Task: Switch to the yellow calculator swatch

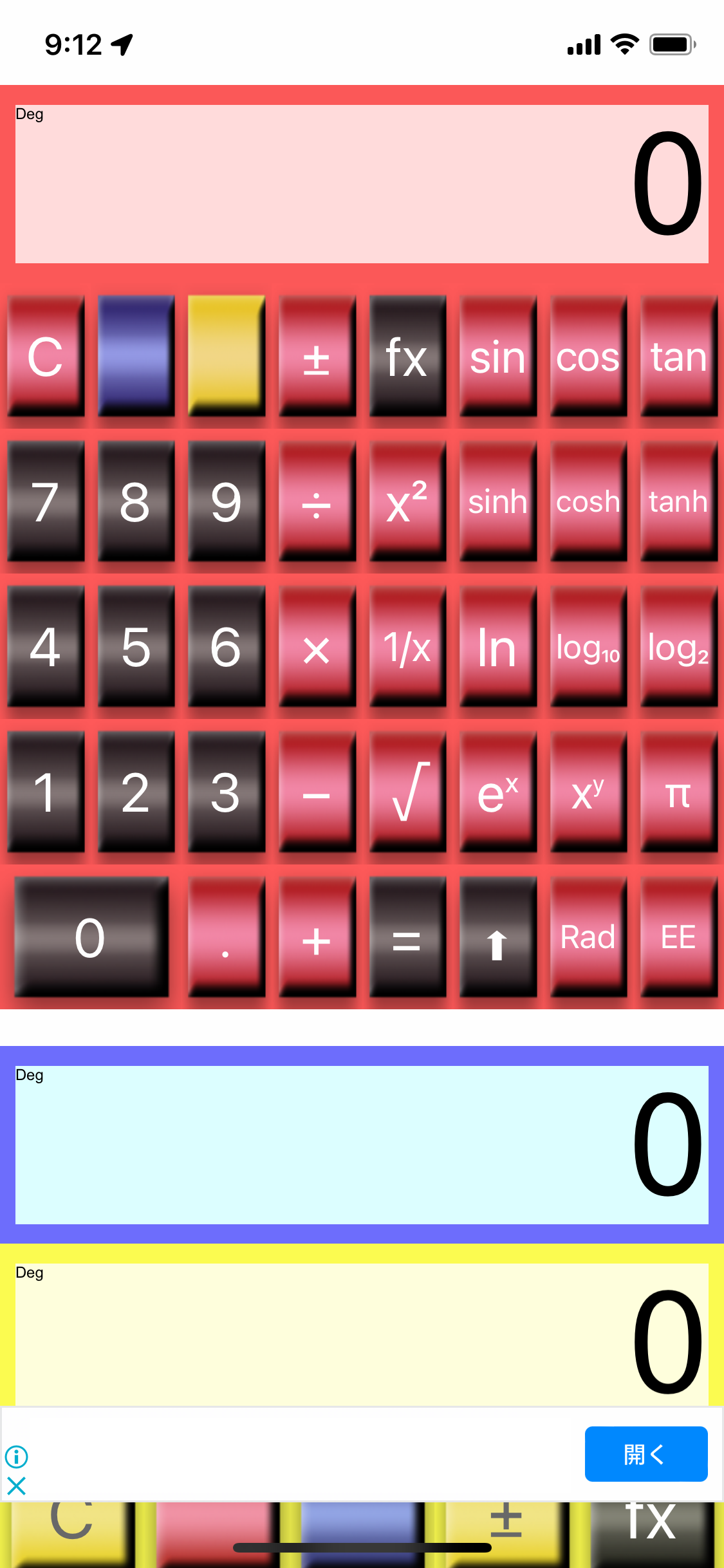Action: pos(226,357)
